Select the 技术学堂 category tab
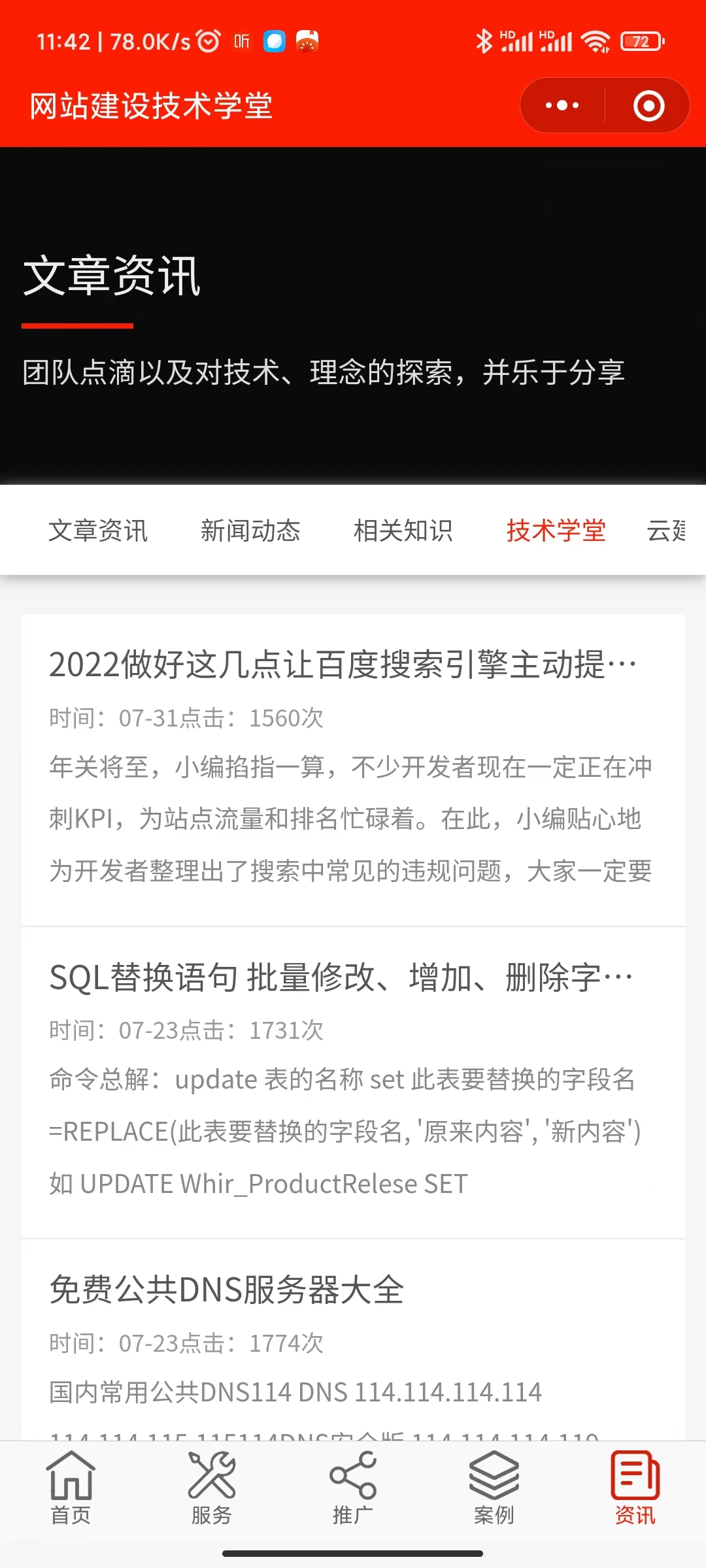The height and width of the screenshot is (1568, 706). pyautogui.click(x=556, y=531)
